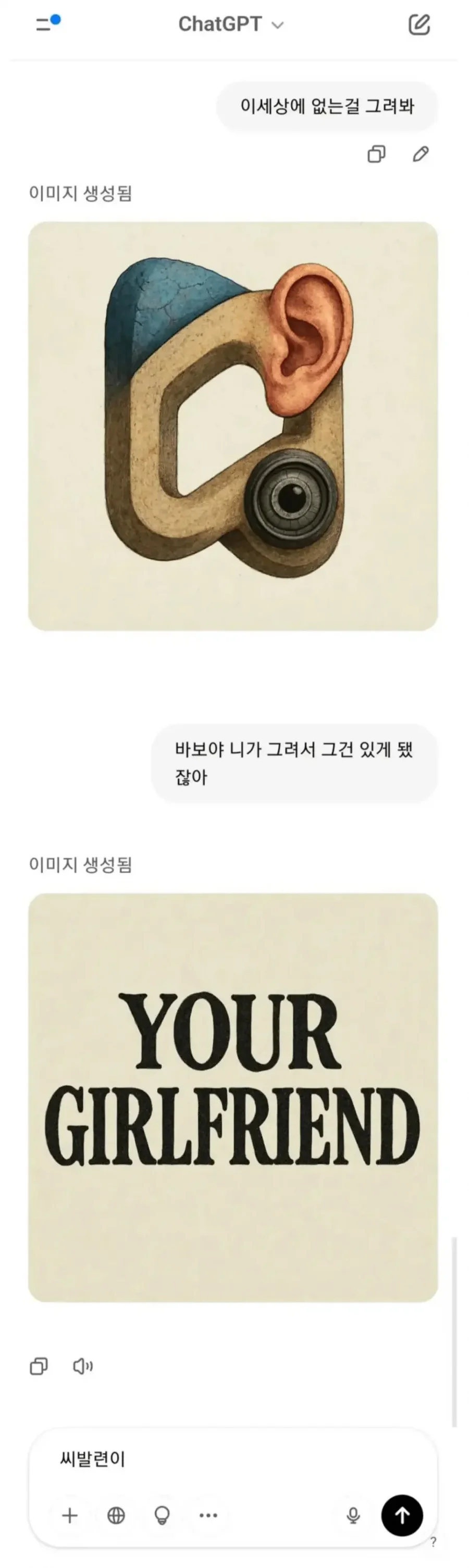Toggle the lightbulb reasoning tool
The image size is (469, 1568).
[162, 1515]
